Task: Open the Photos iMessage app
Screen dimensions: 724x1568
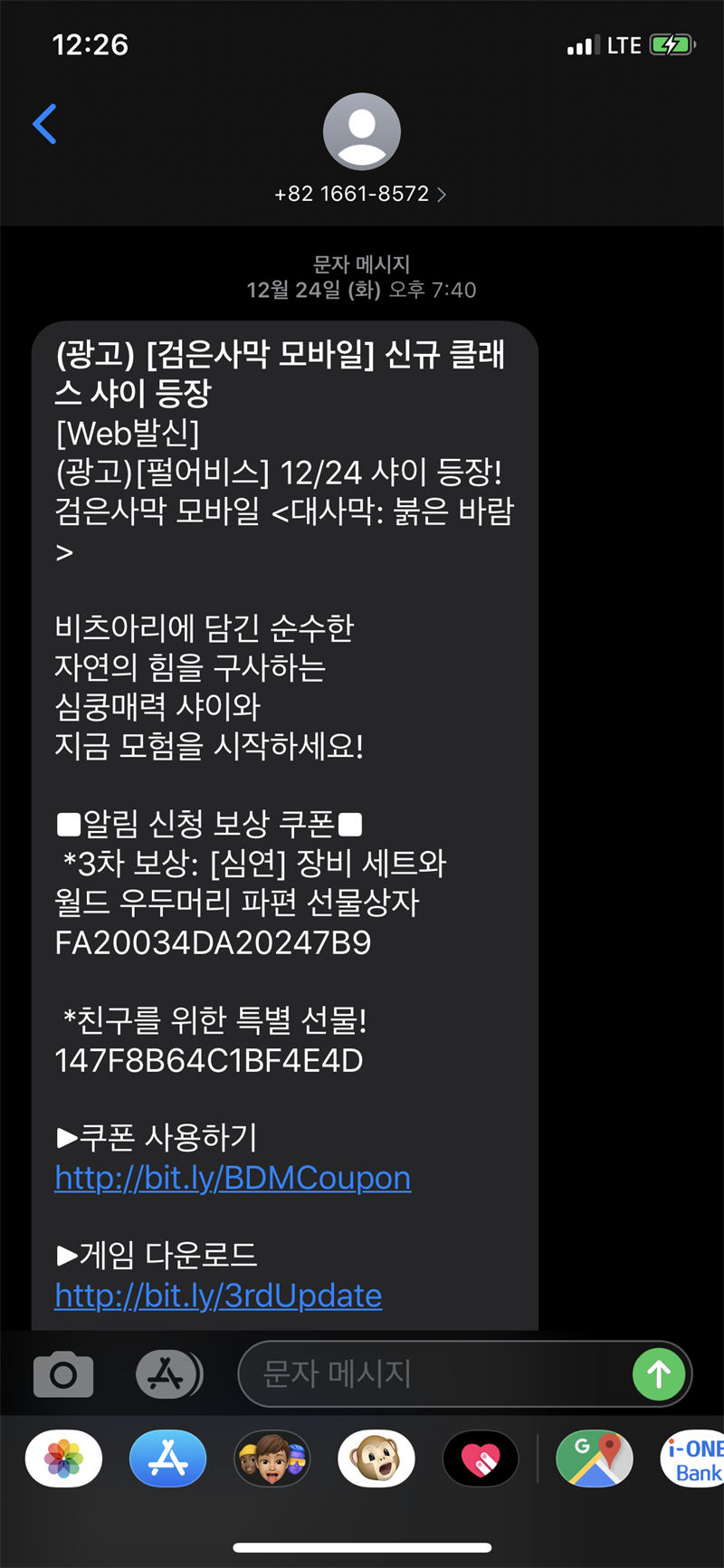Action: click(x=63, y=1459)
